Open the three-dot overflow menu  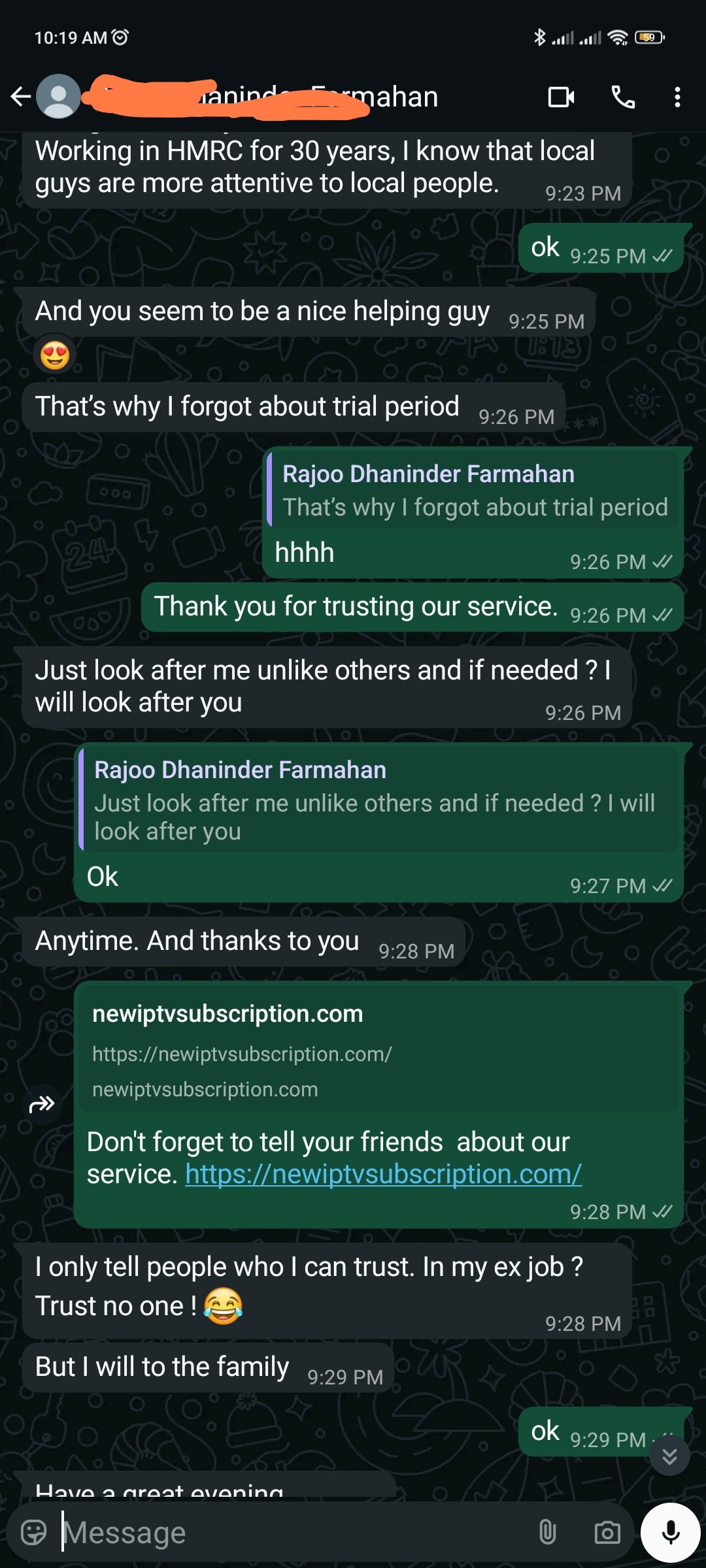tap(677, 96)
